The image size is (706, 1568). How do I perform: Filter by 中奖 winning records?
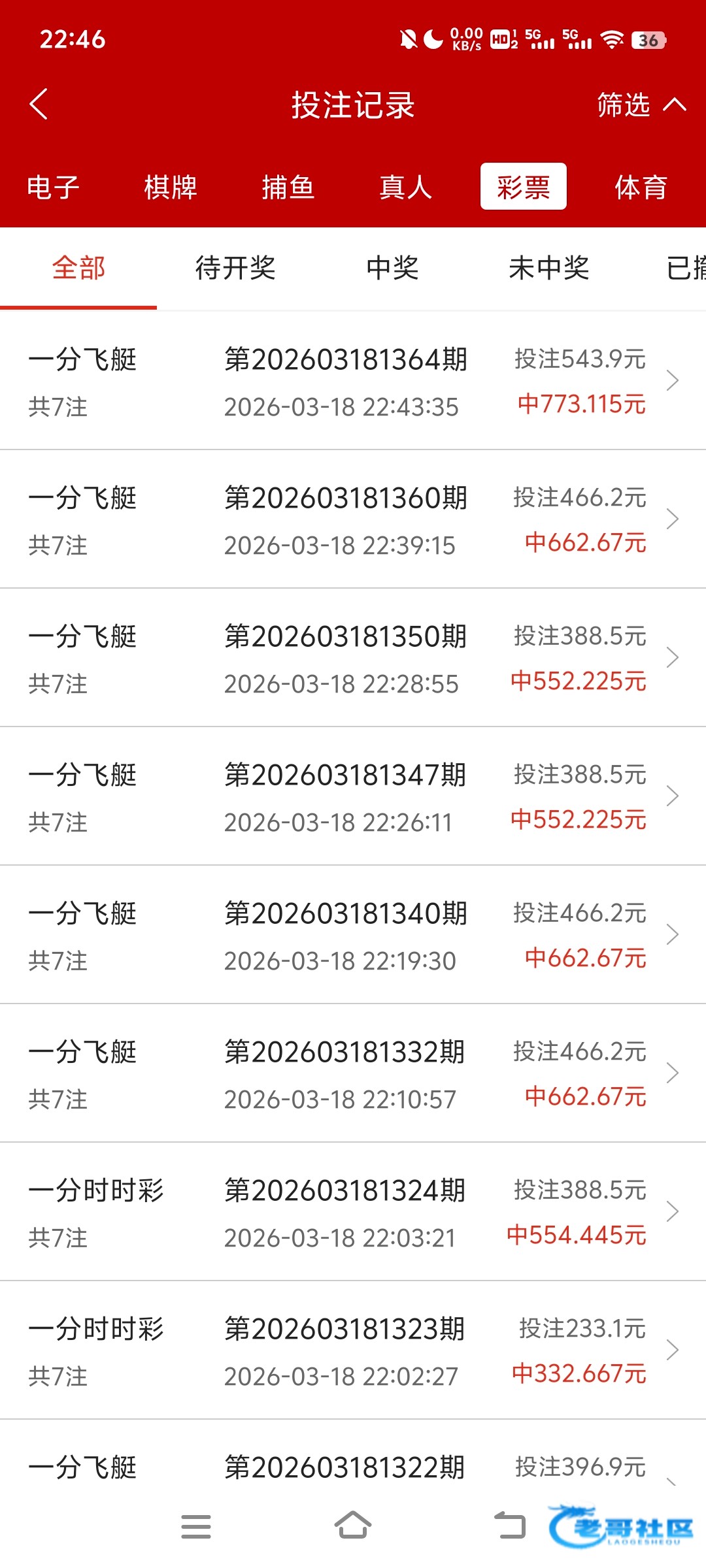[x=392, y=268]
